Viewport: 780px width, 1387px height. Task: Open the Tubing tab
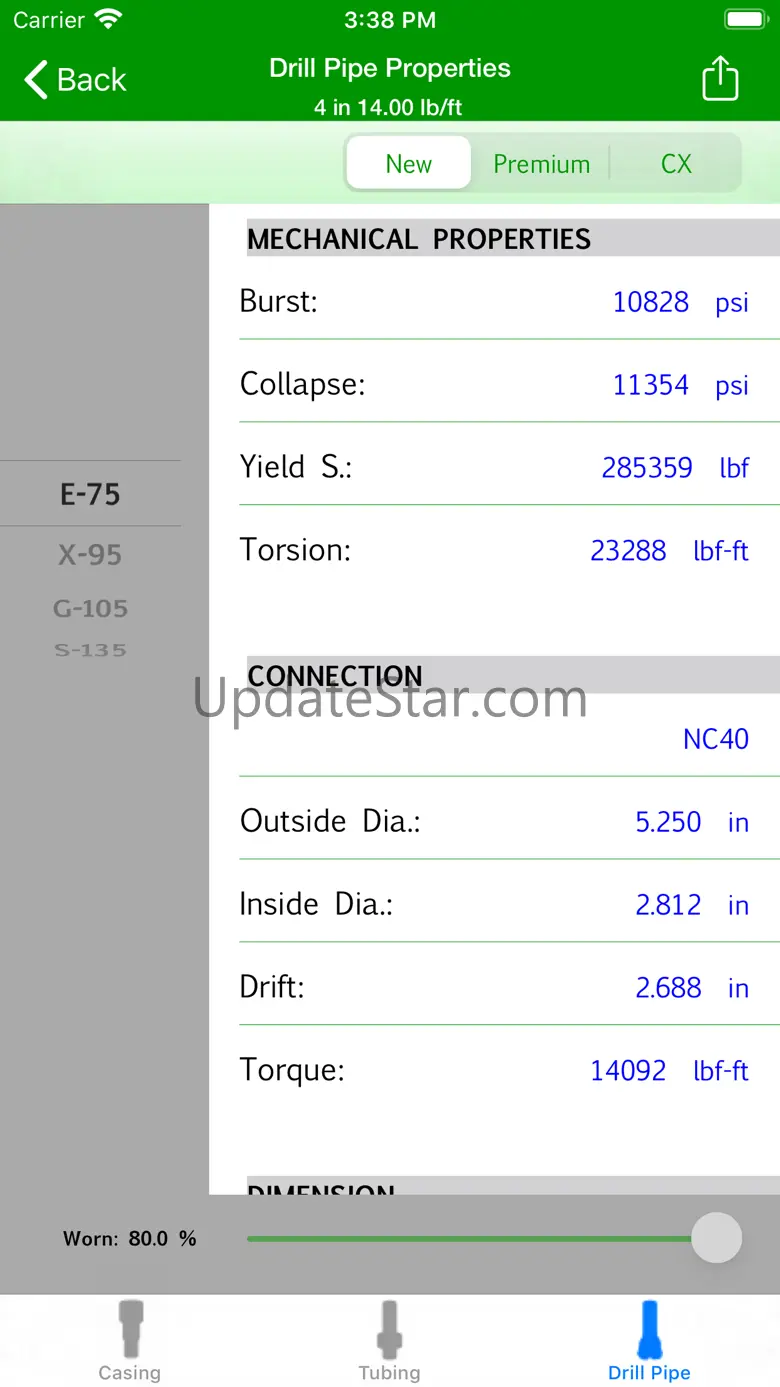click(x=389, y=1342)
